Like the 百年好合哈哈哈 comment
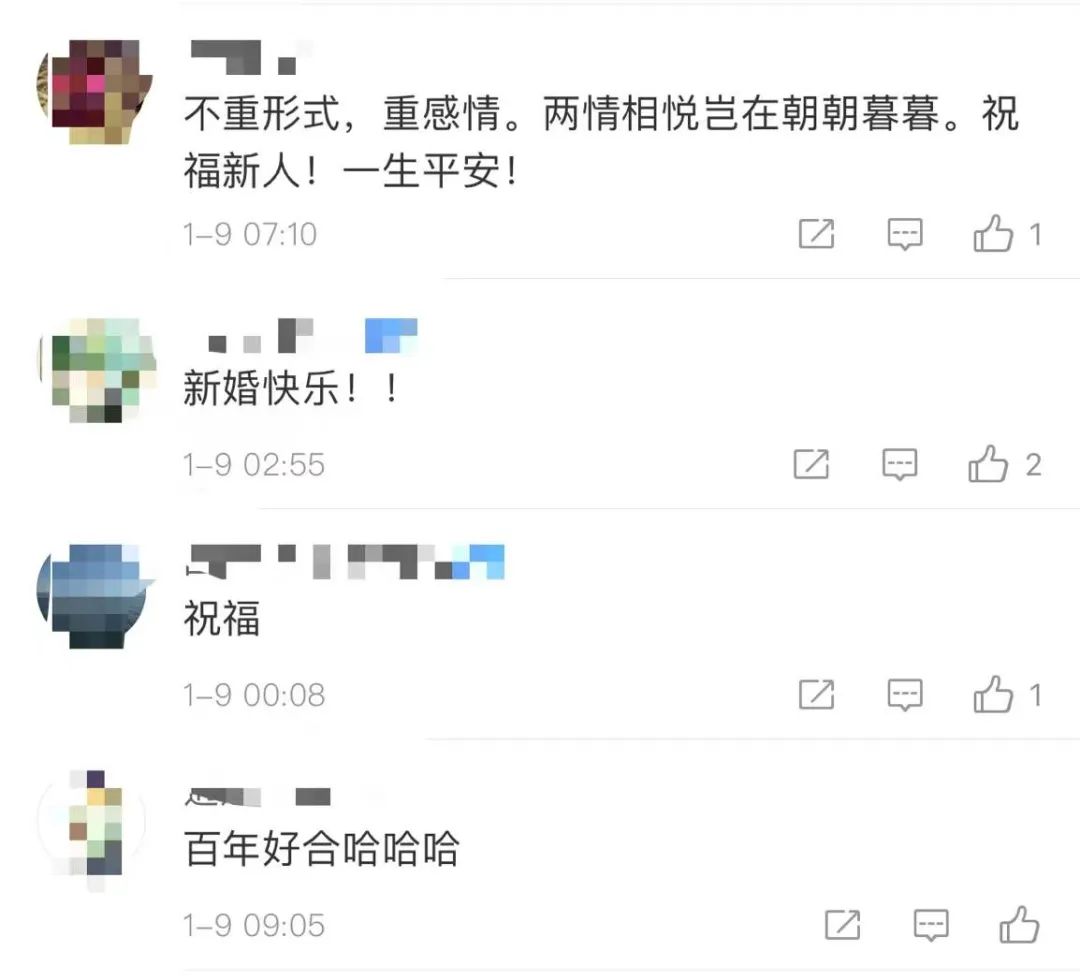The height and width of the screenshot is (980, 1080). coord(1019,925)
